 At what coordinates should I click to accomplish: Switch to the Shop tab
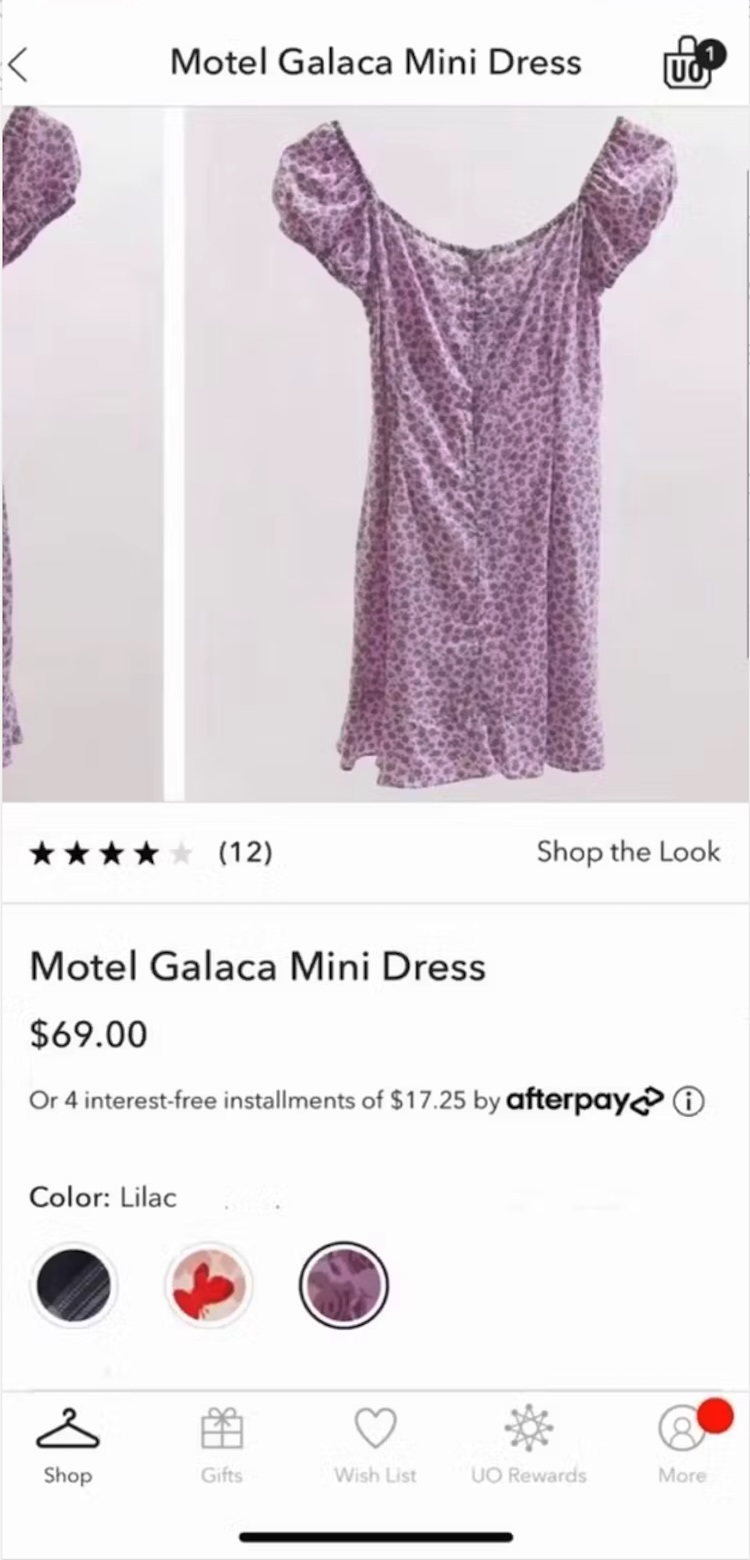(68, 1444)
